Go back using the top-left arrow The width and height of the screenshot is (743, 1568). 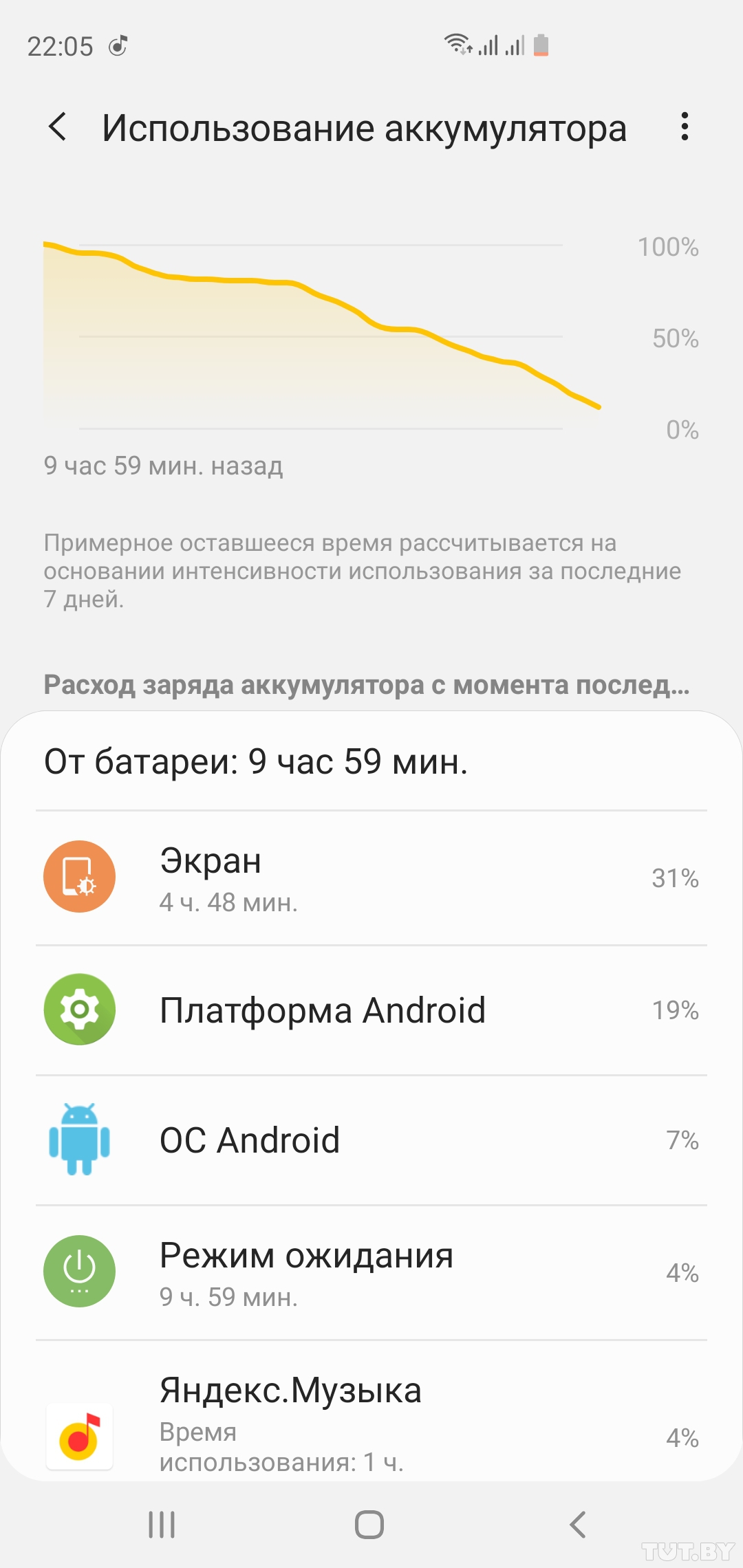(58, 127)
